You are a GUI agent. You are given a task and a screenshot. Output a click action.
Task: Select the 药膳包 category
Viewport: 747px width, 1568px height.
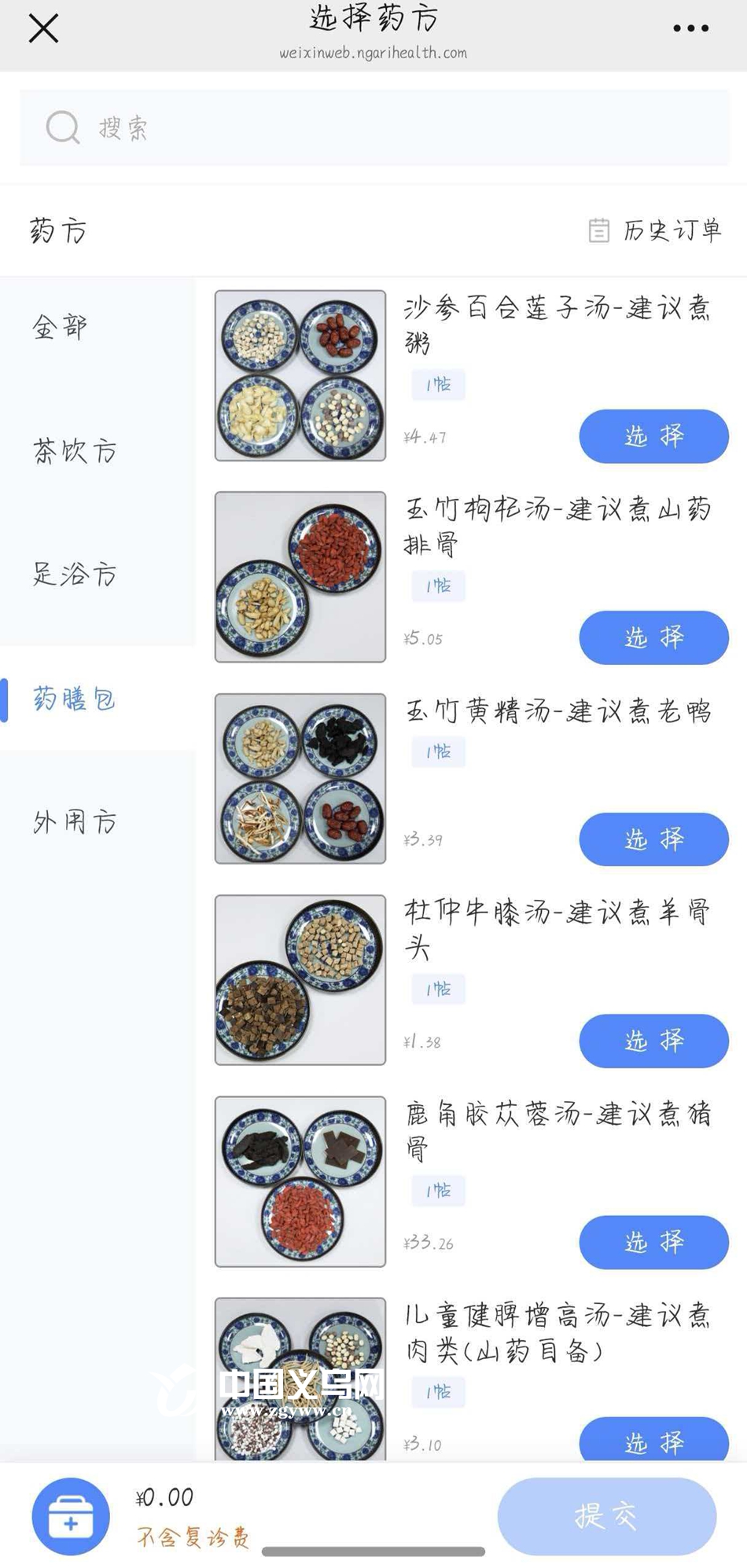pyautogui.click(x=75, y=699)
